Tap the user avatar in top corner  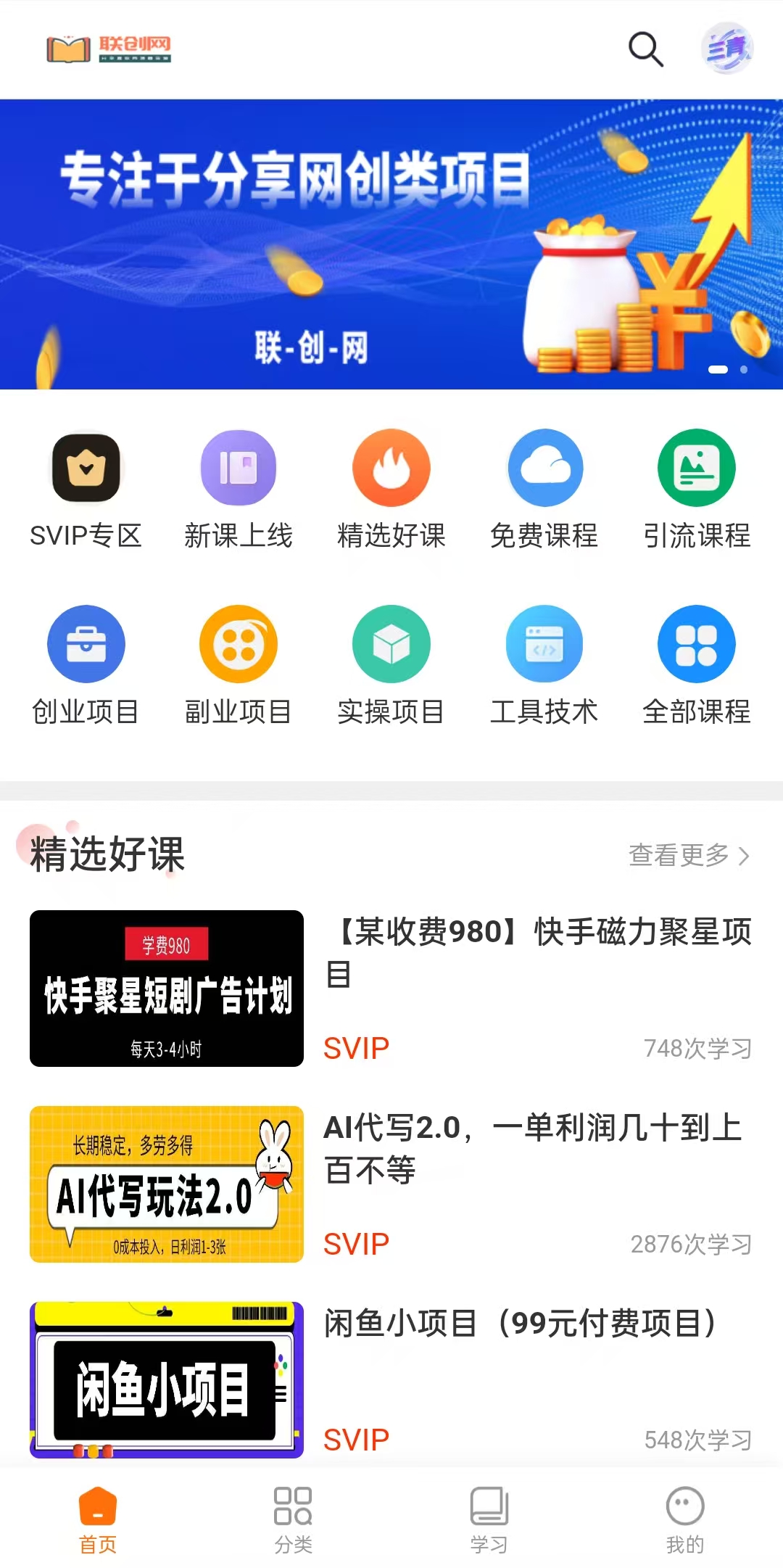729,49
